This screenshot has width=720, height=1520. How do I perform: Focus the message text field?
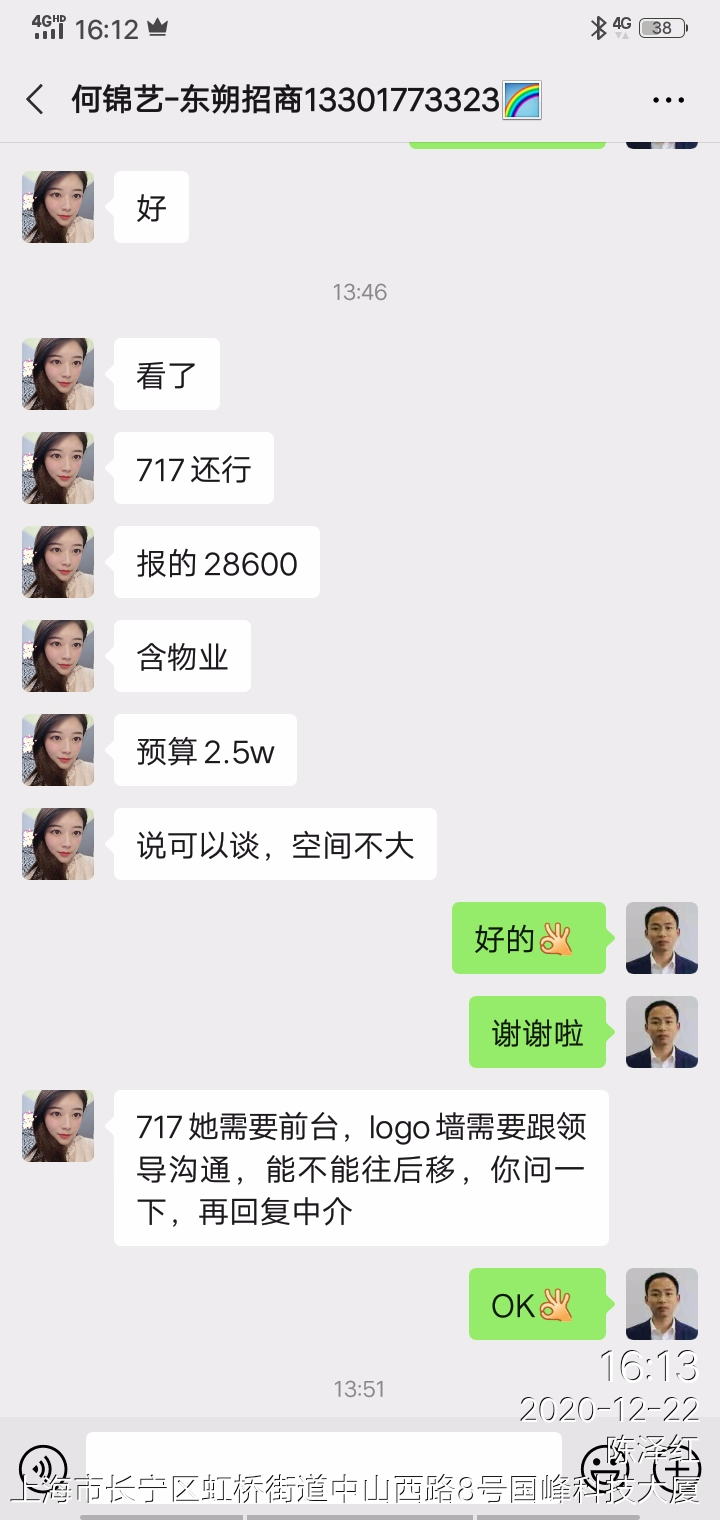click(323, 1468)
